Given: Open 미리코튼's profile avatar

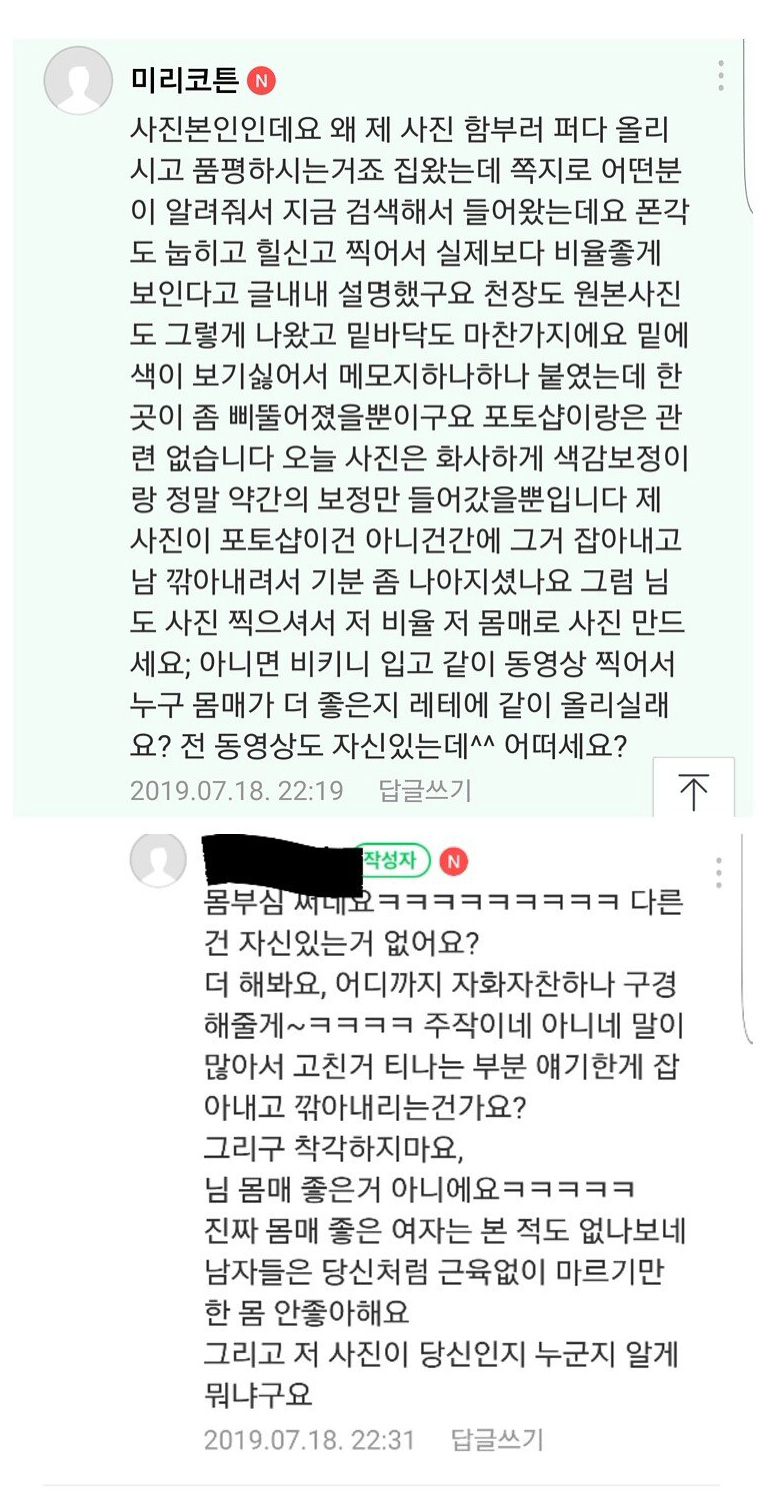Looking at the screenshot, I should (78, 80).
